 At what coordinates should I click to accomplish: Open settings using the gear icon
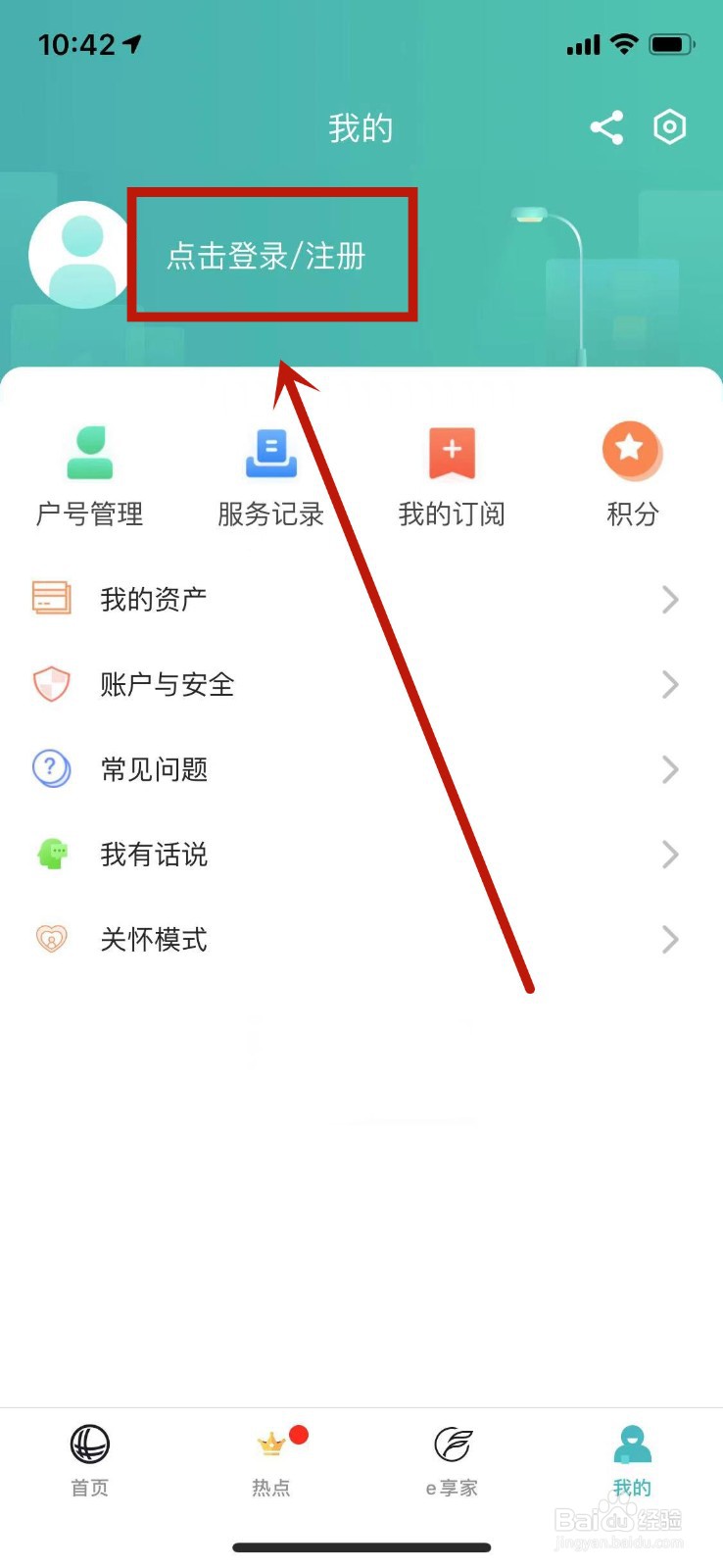670,125
